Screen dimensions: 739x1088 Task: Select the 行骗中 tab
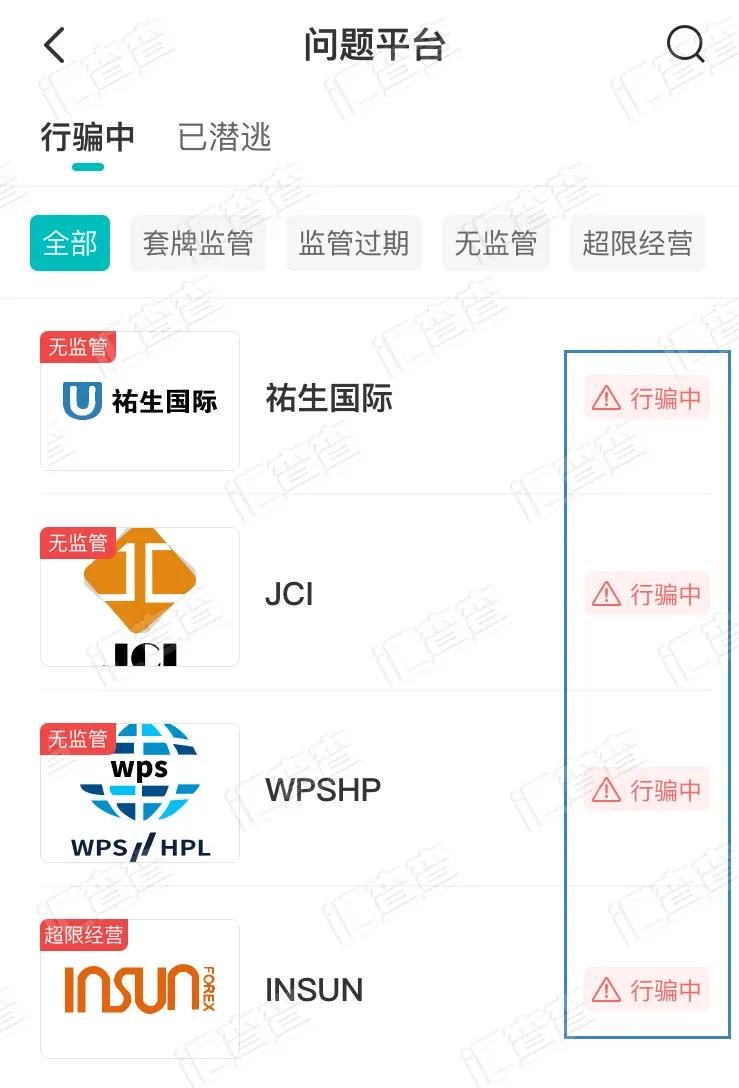click(x=87, y=137)
